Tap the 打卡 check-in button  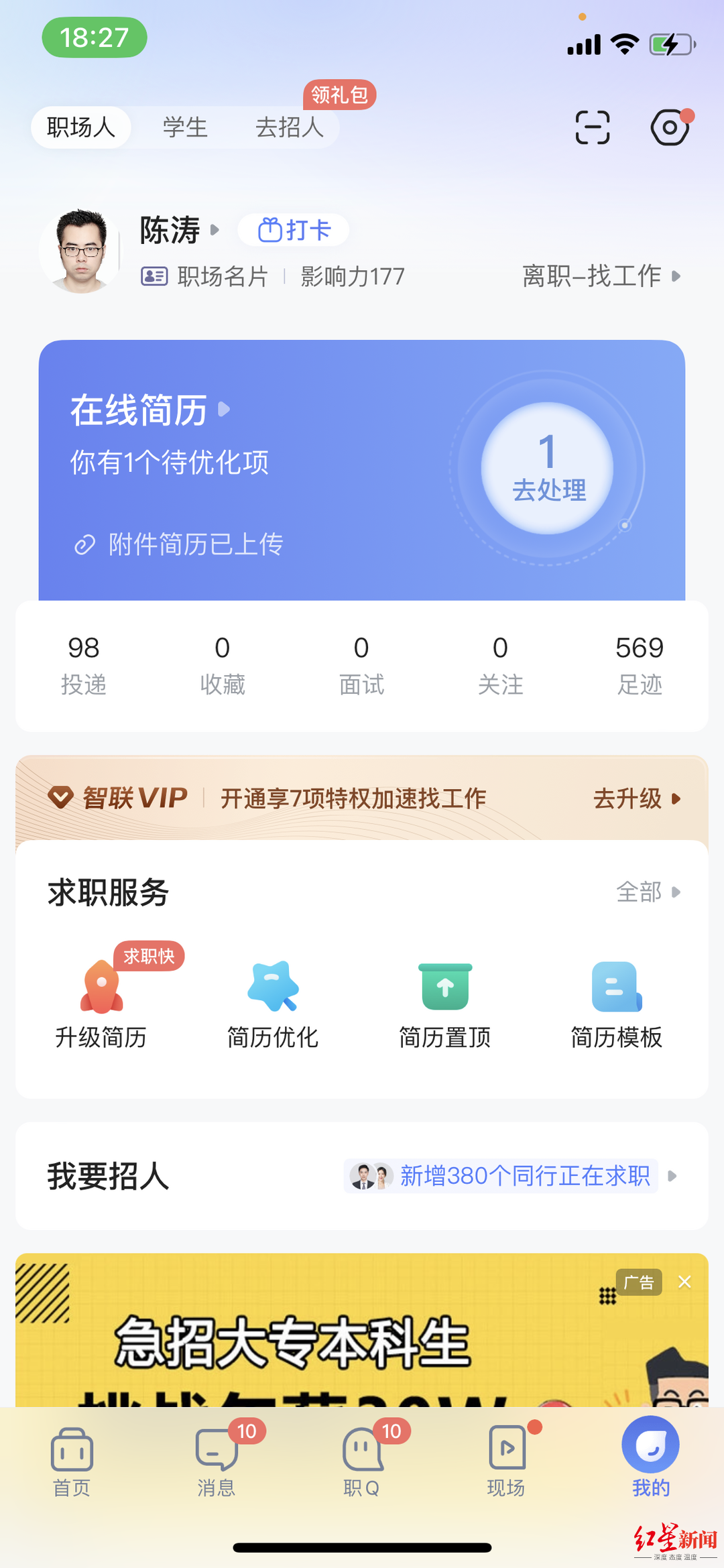pos(294,230)
